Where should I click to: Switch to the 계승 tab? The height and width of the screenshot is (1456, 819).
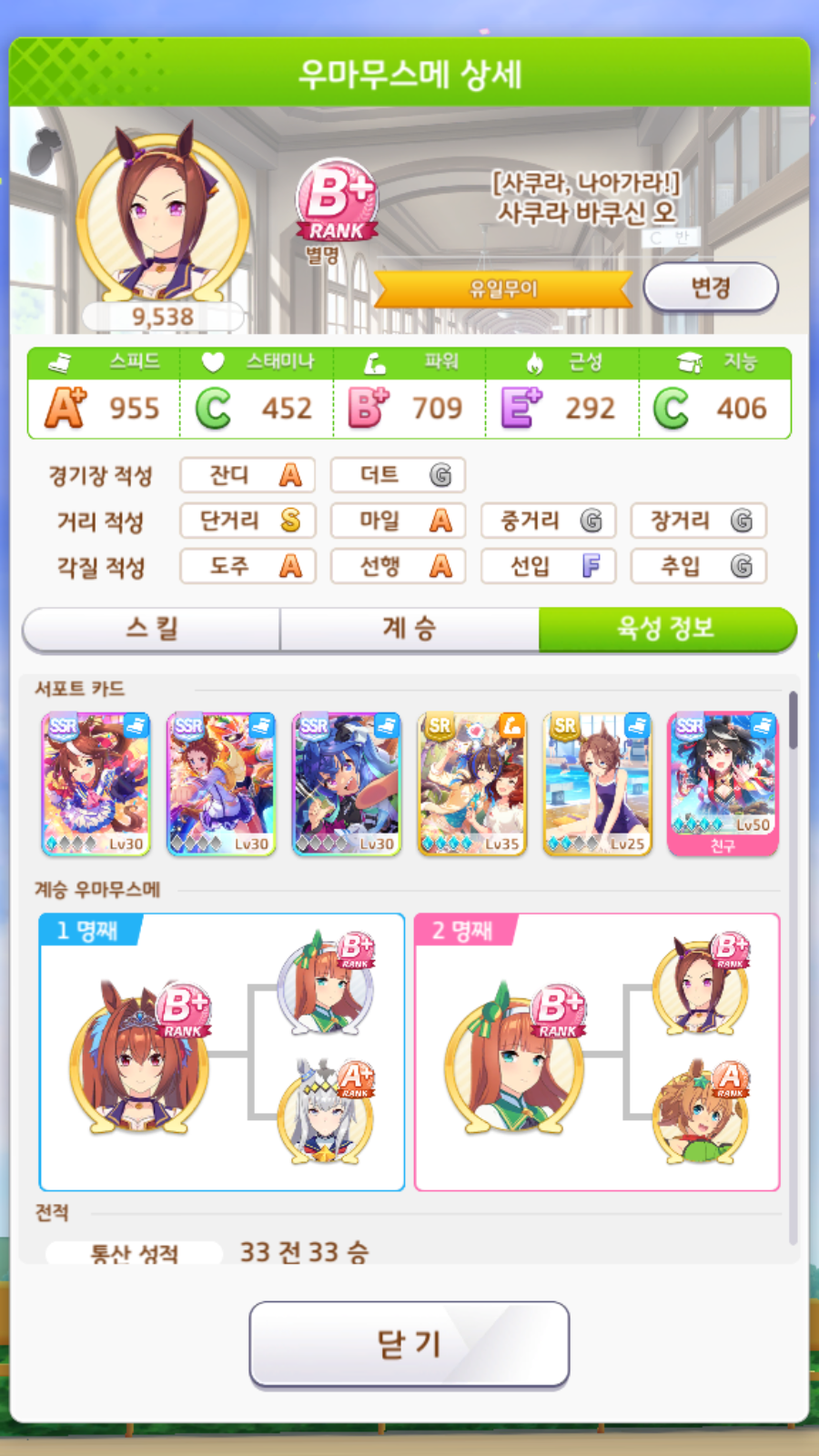point(409,629)
